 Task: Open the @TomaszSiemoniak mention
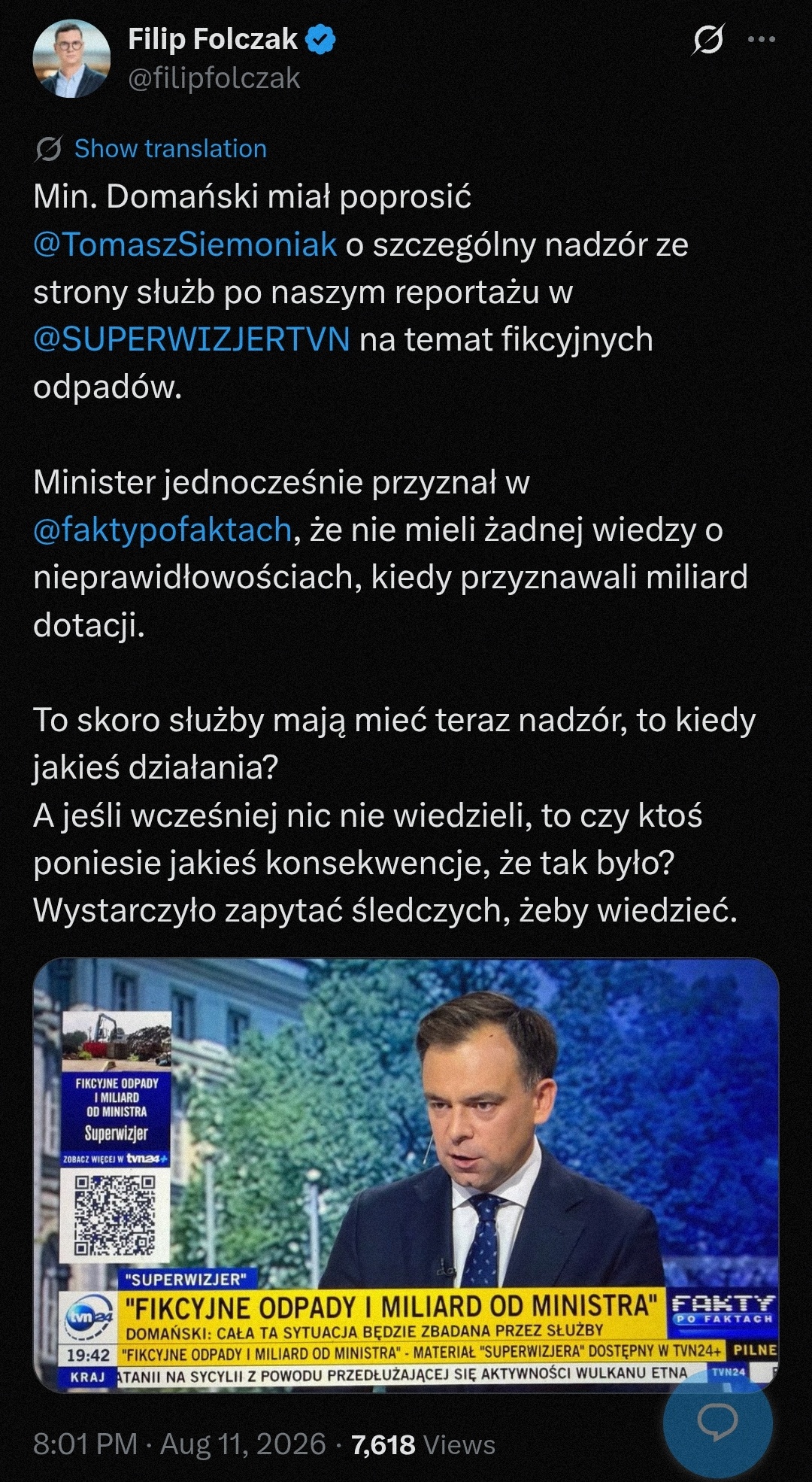click(185, 244)
